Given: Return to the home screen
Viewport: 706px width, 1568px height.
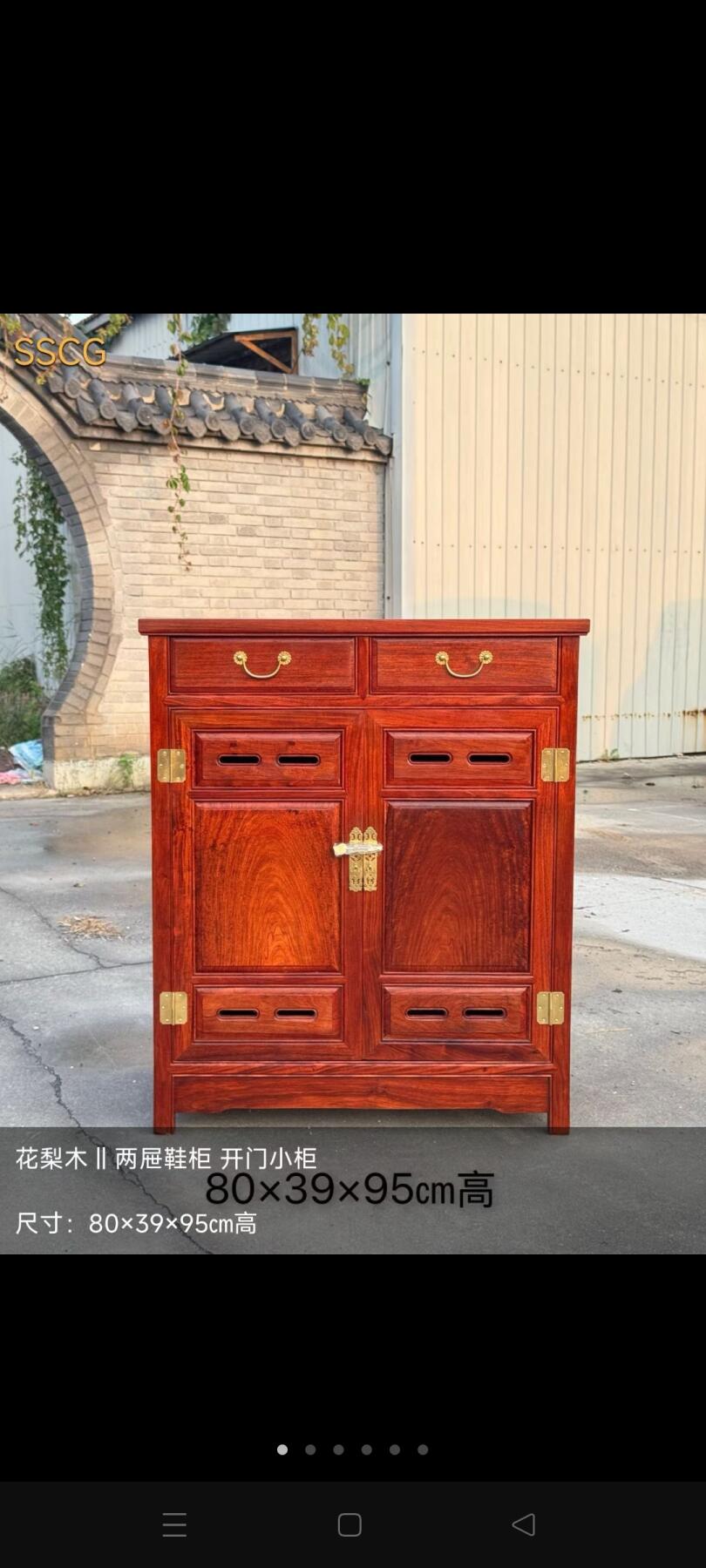Looking at the screenshot, I should 350,1524.
